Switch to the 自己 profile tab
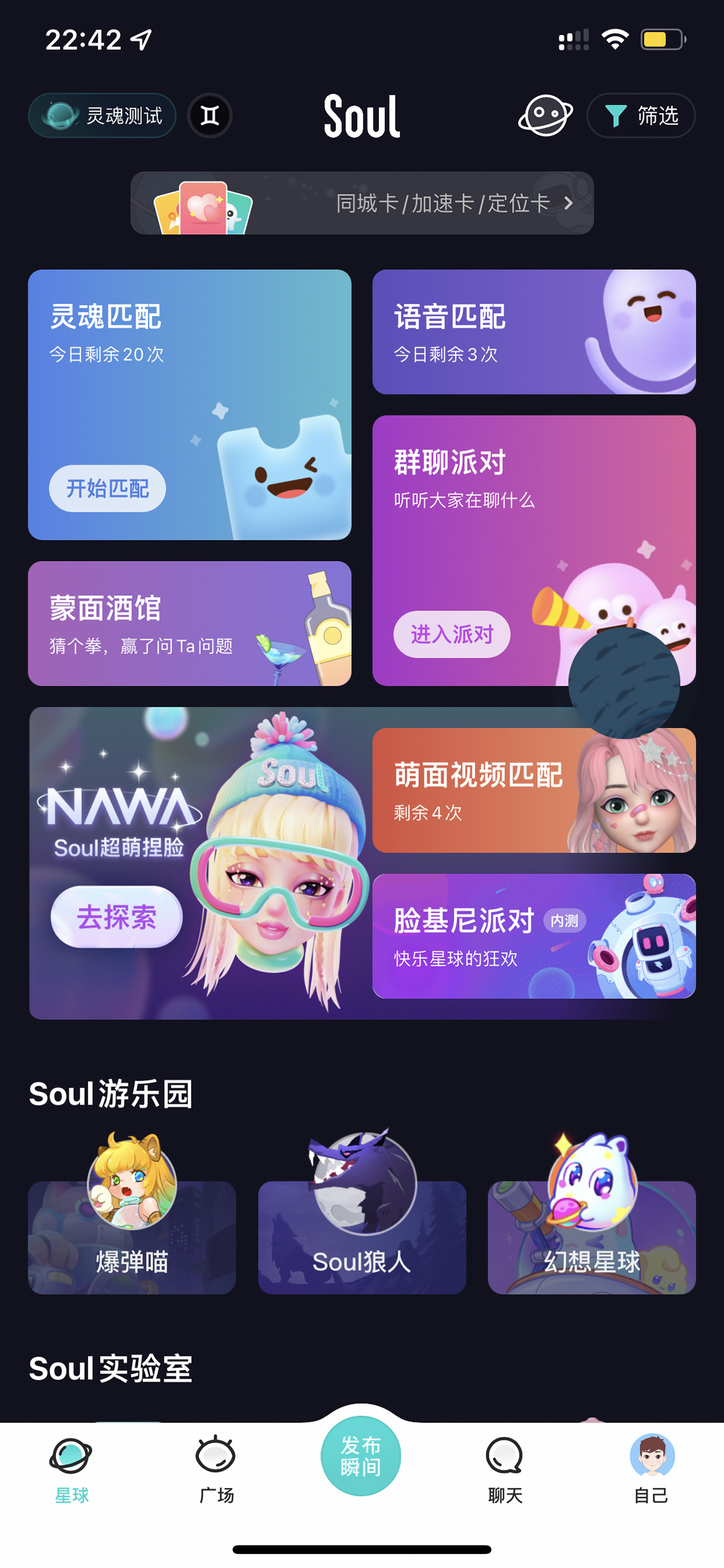This screenshot has width=724, height=1568. coord(652,1469)
